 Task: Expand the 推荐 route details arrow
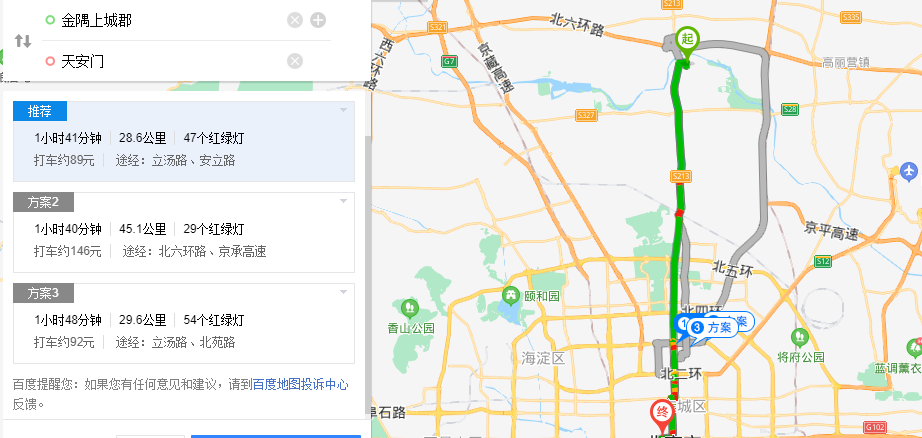pos(343,109)
